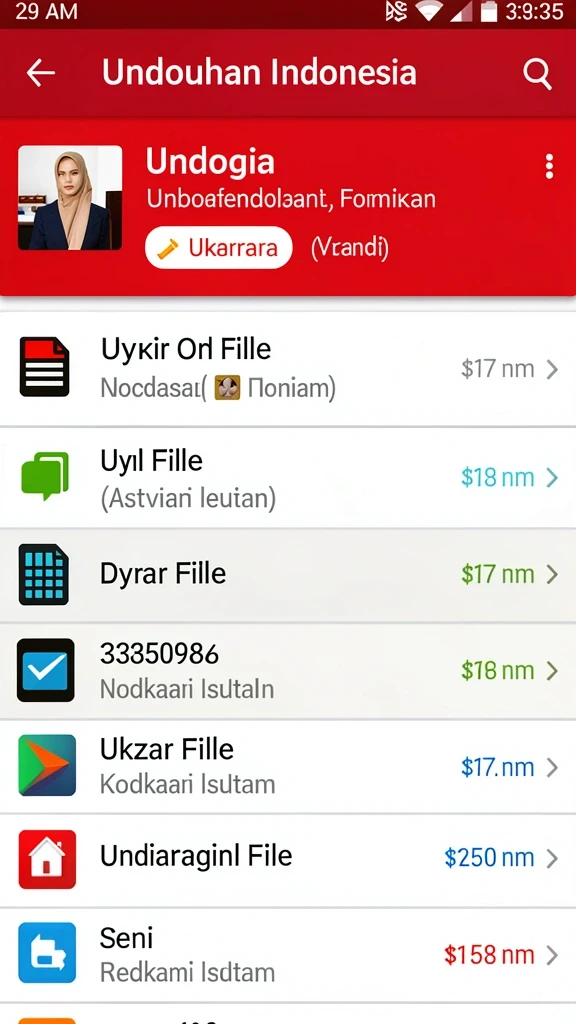This screenshot has height=1024, width=576.
Task: Go back using the arrow icon
Action: [40, 73]
